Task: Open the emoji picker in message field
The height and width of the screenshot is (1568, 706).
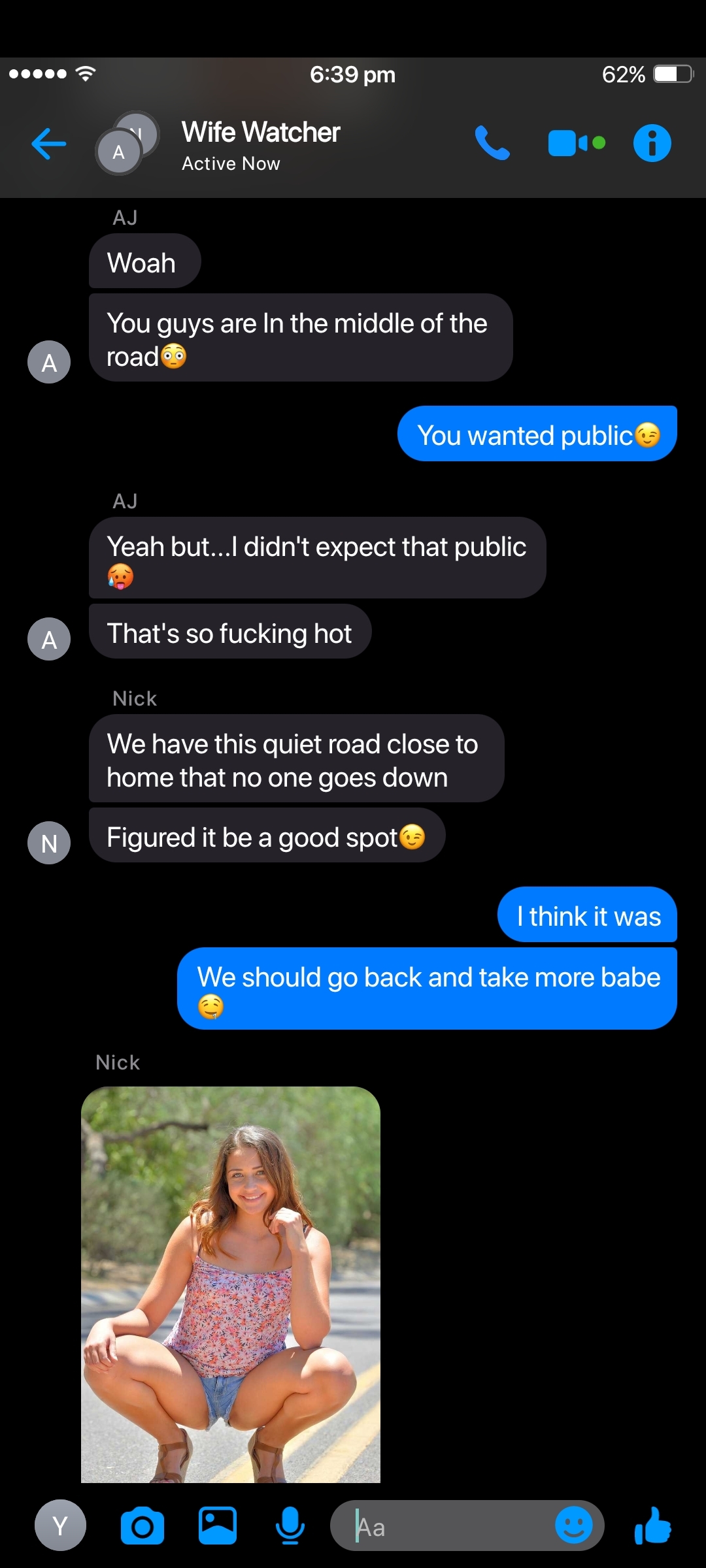Action: coord(573,1526)
